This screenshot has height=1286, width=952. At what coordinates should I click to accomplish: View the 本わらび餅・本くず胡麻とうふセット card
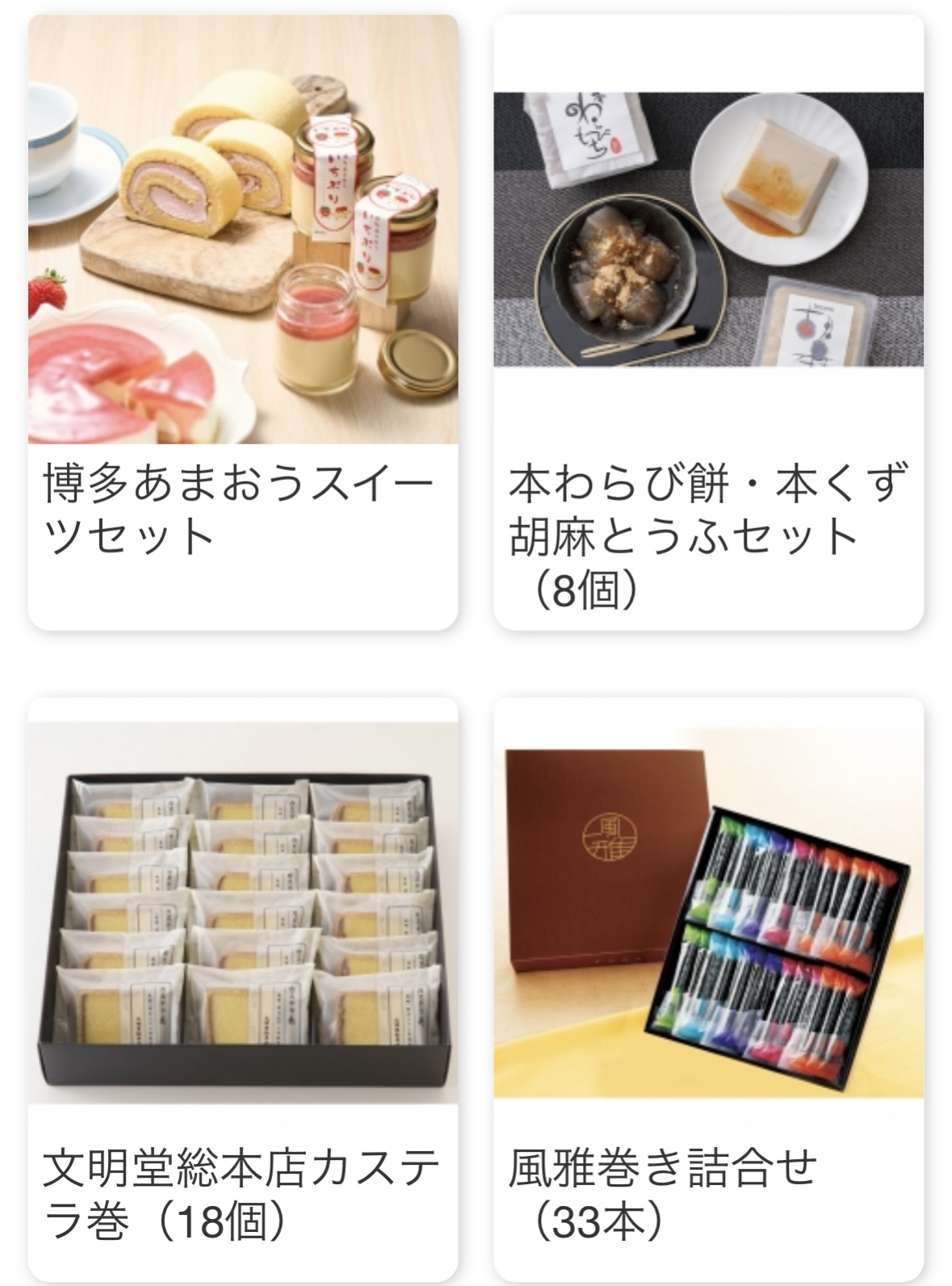708,321
